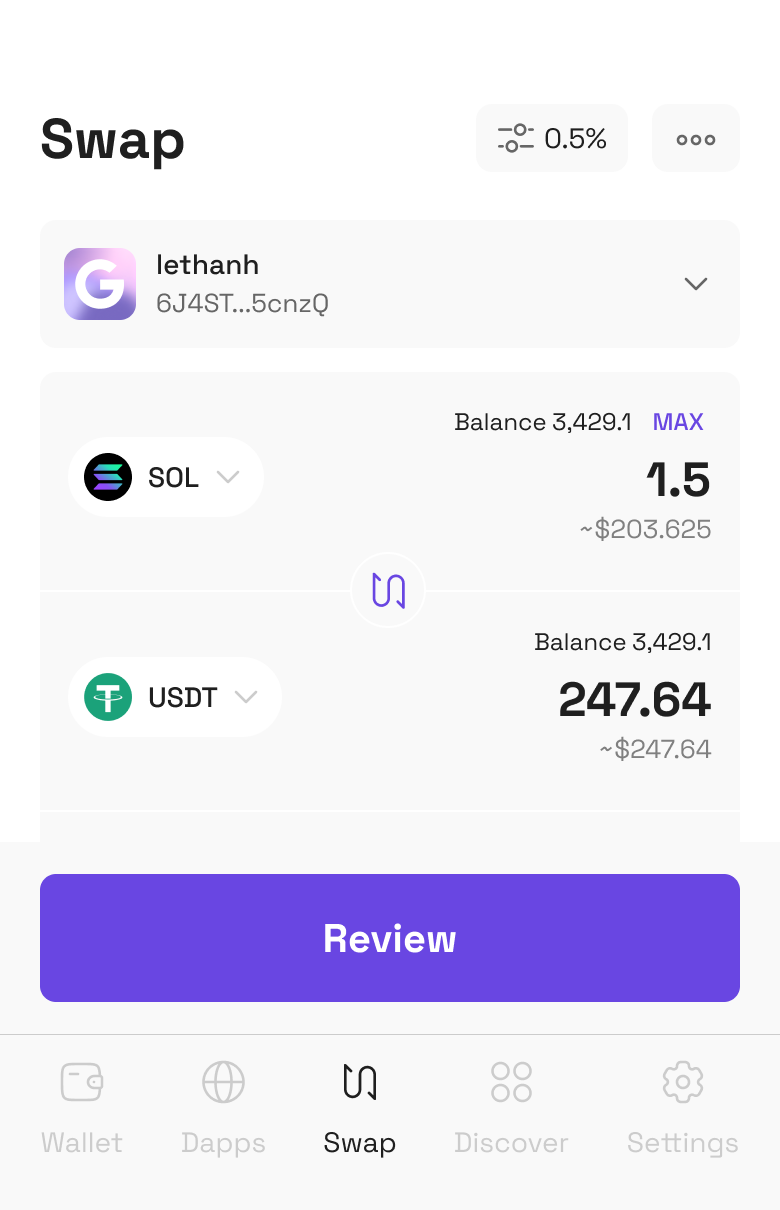Tap MAX to use full balance

point(678,422)
